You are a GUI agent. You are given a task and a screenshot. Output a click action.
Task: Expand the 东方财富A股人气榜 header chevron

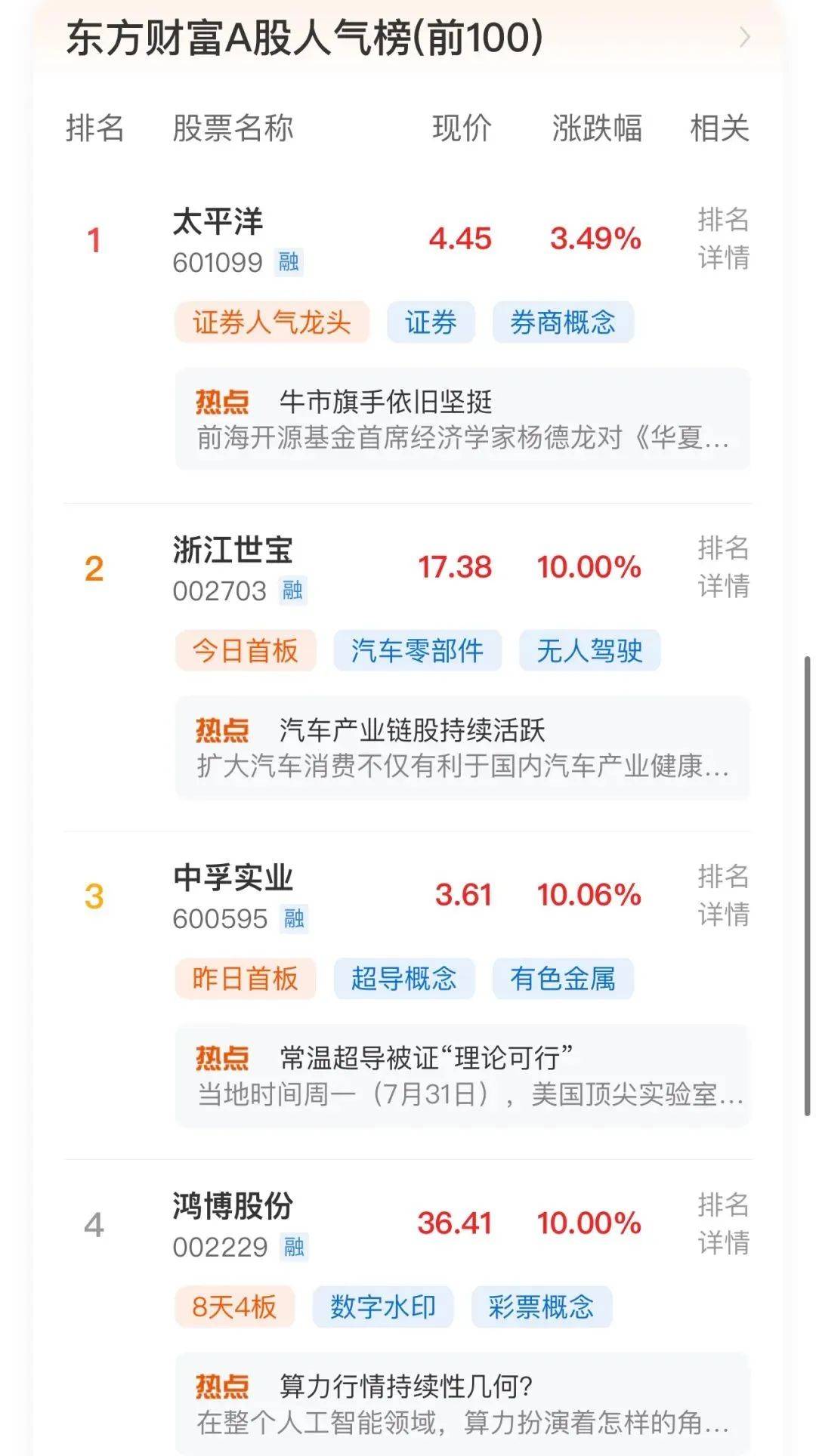point(744,37)
